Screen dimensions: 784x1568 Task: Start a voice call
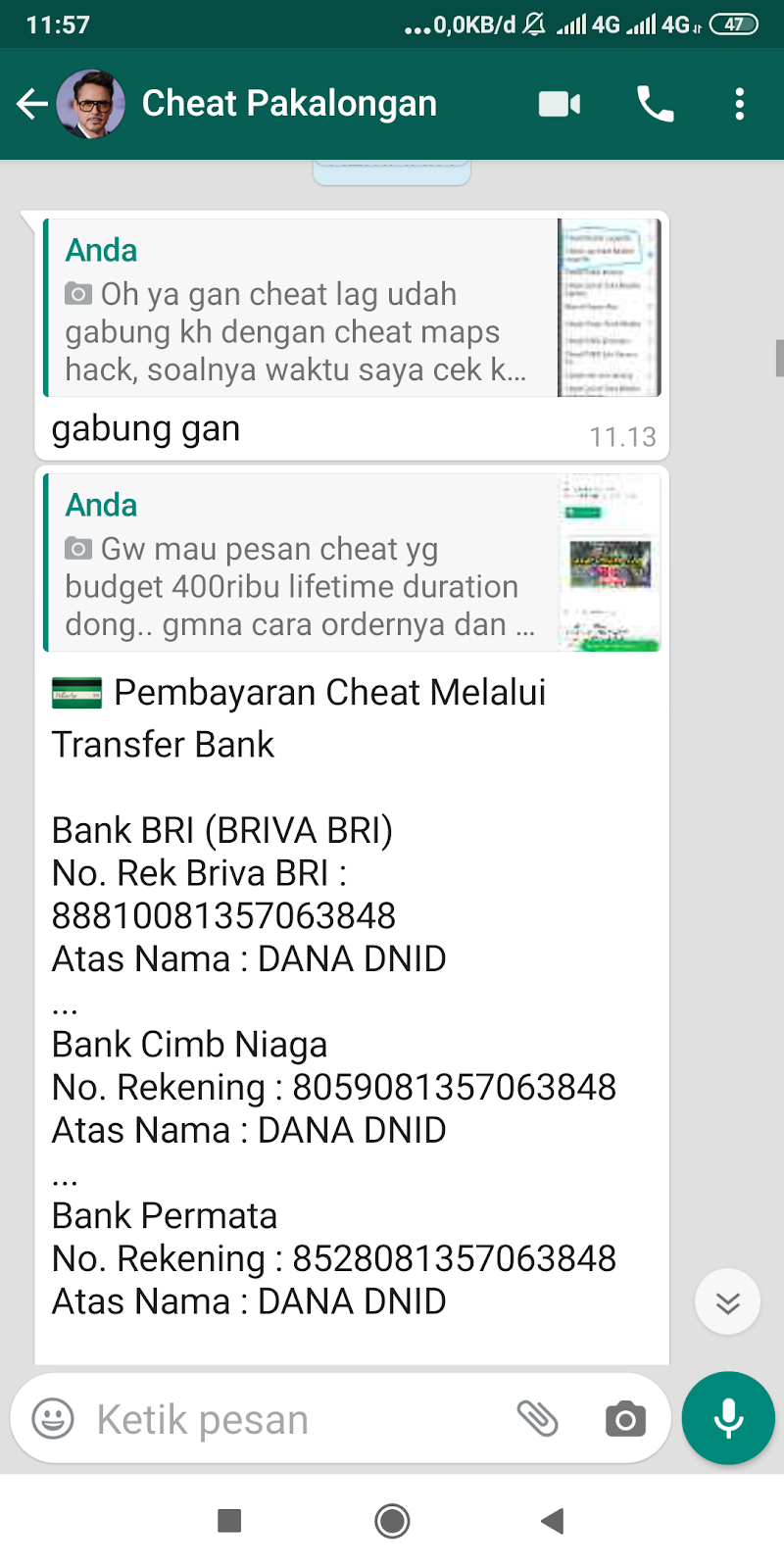[x=656, y=104]
